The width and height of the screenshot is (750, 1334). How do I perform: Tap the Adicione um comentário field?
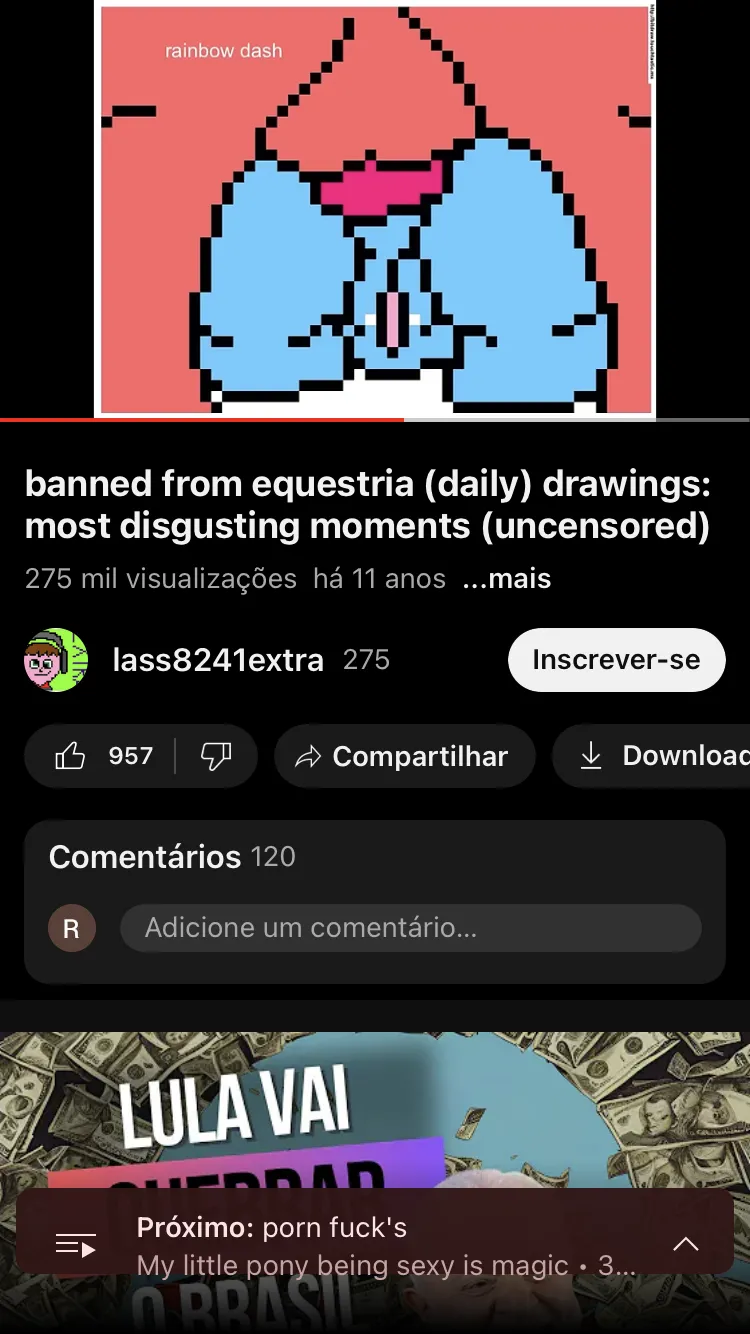point(410,928)
